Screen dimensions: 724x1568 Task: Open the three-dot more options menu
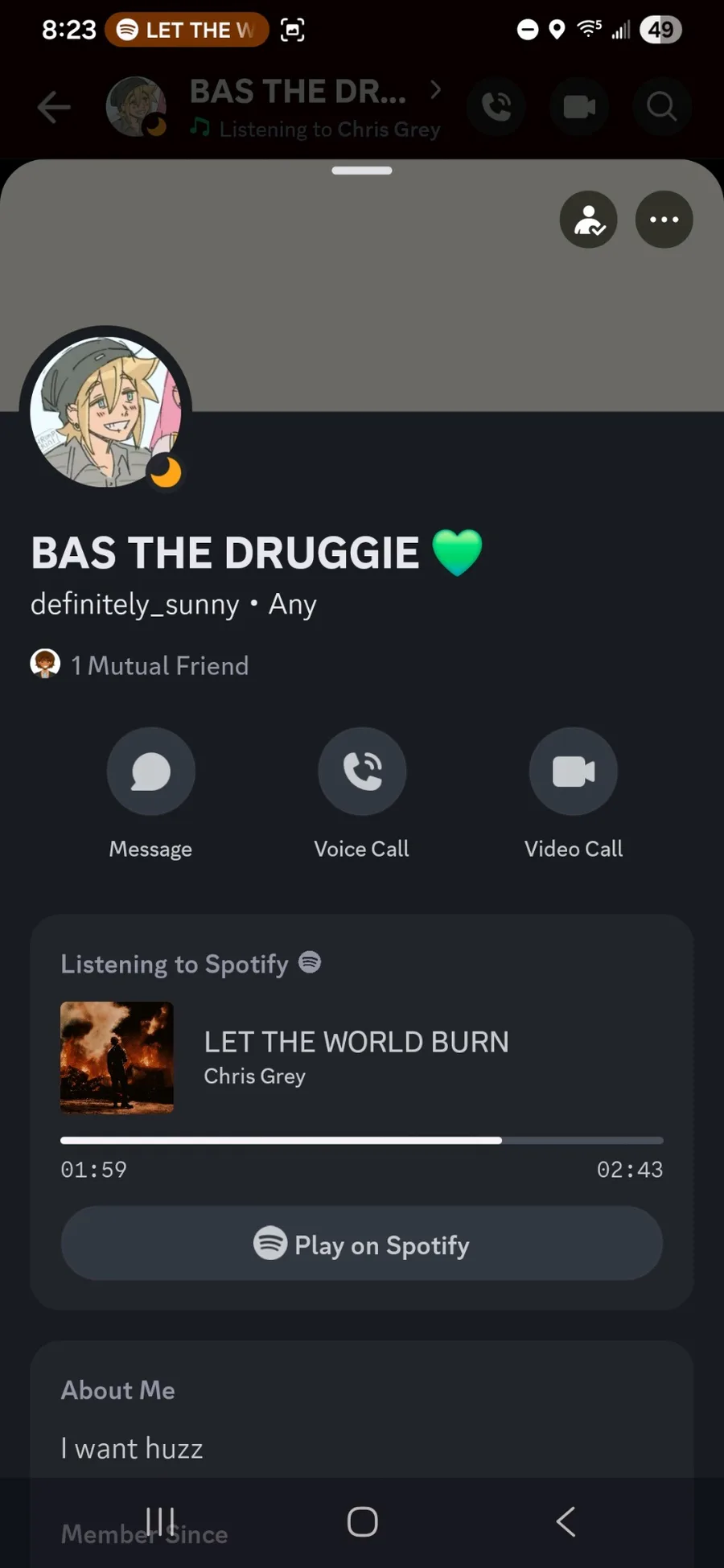pos(664,220)
